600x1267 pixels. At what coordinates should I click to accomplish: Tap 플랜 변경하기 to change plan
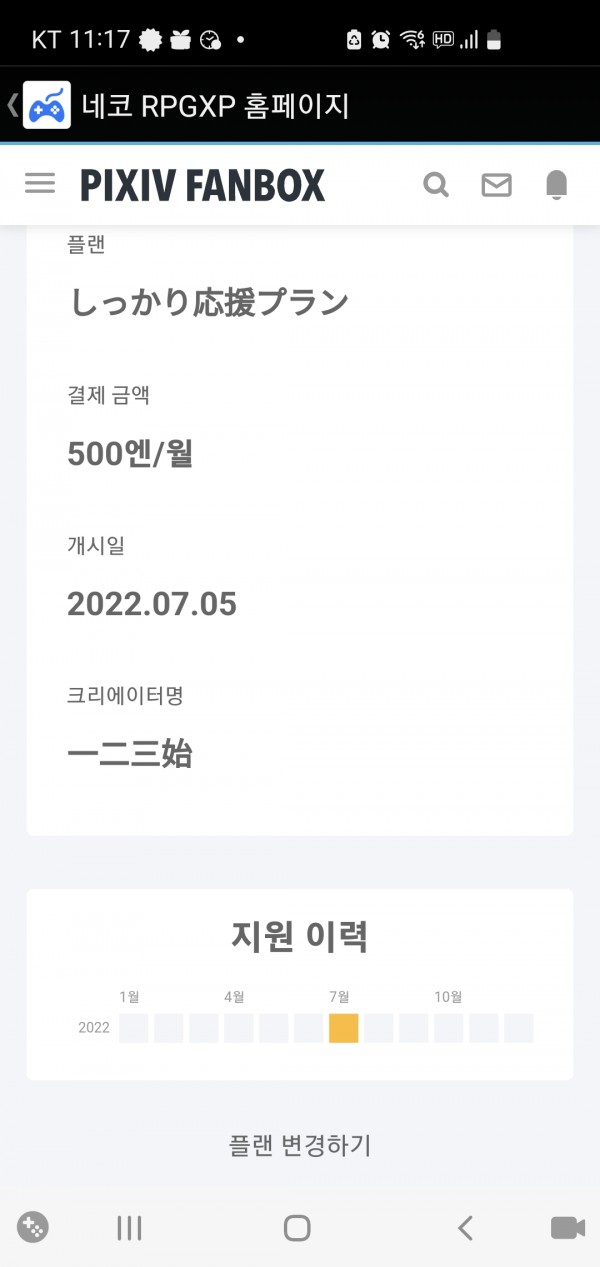coord(299,1146)
